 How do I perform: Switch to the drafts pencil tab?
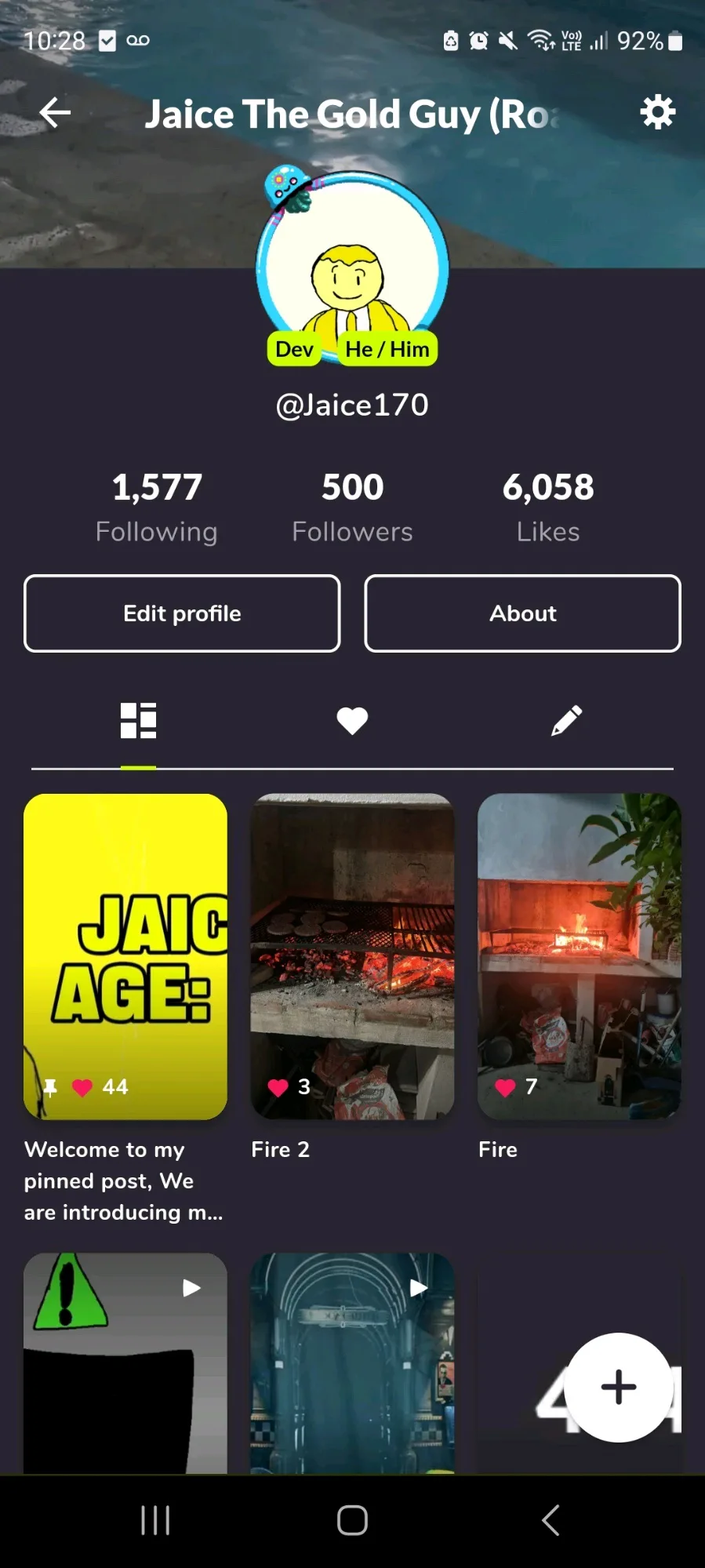point(566,720)
